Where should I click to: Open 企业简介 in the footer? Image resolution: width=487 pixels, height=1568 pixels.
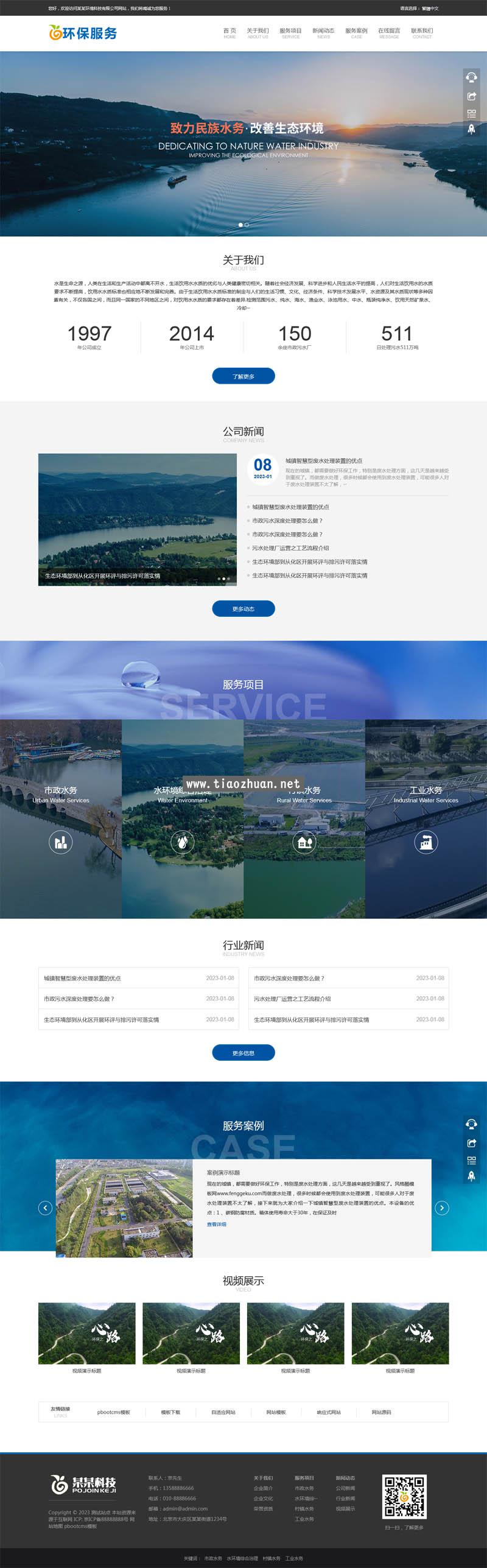[x=264, y=1488]
